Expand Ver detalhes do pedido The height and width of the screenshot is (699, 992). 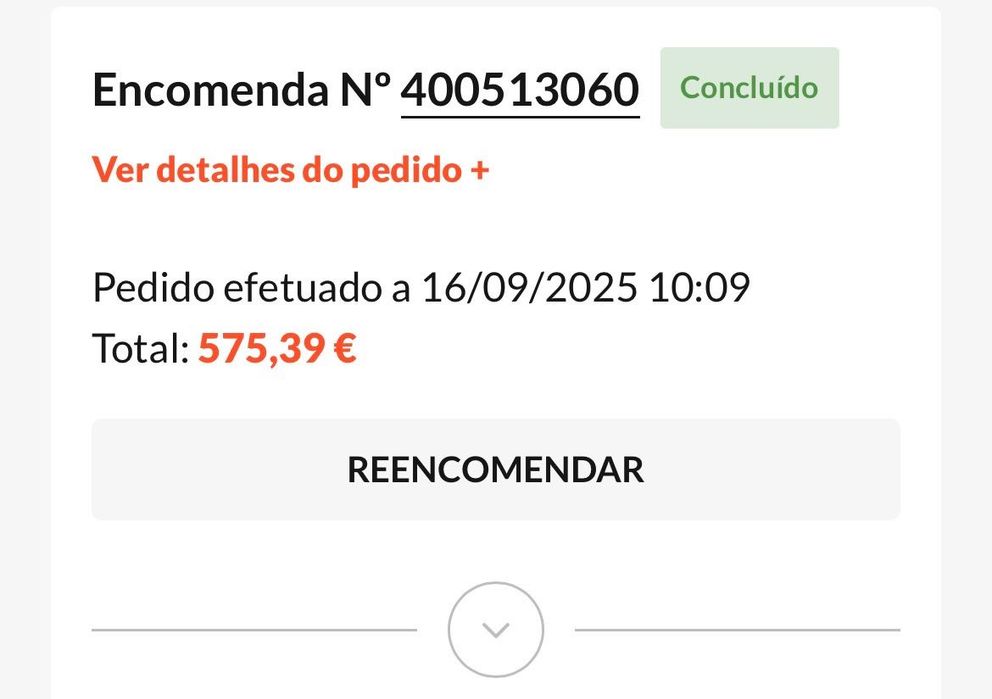[x=291, y=170]
